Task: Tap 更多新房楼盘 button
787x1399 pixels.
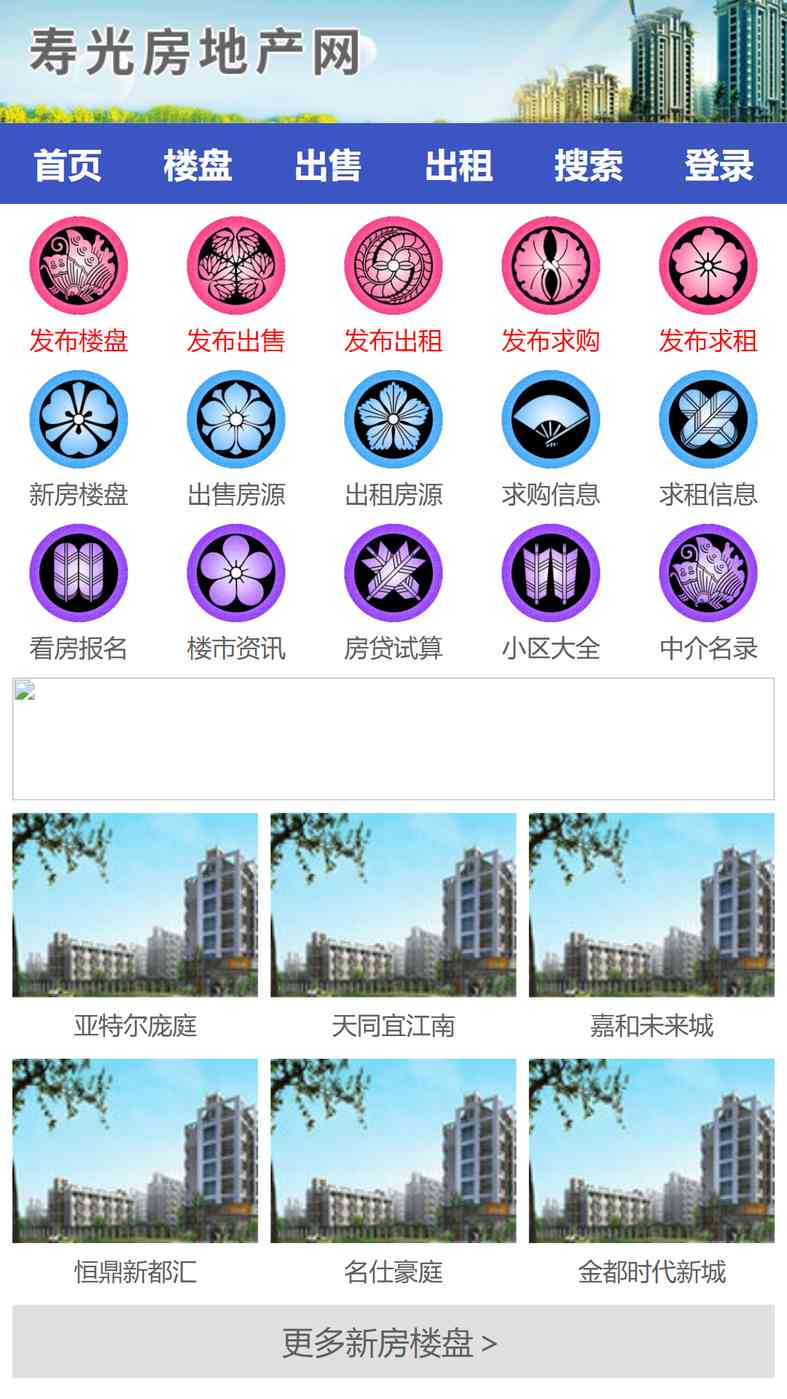Action: [x=393, y=1342]
